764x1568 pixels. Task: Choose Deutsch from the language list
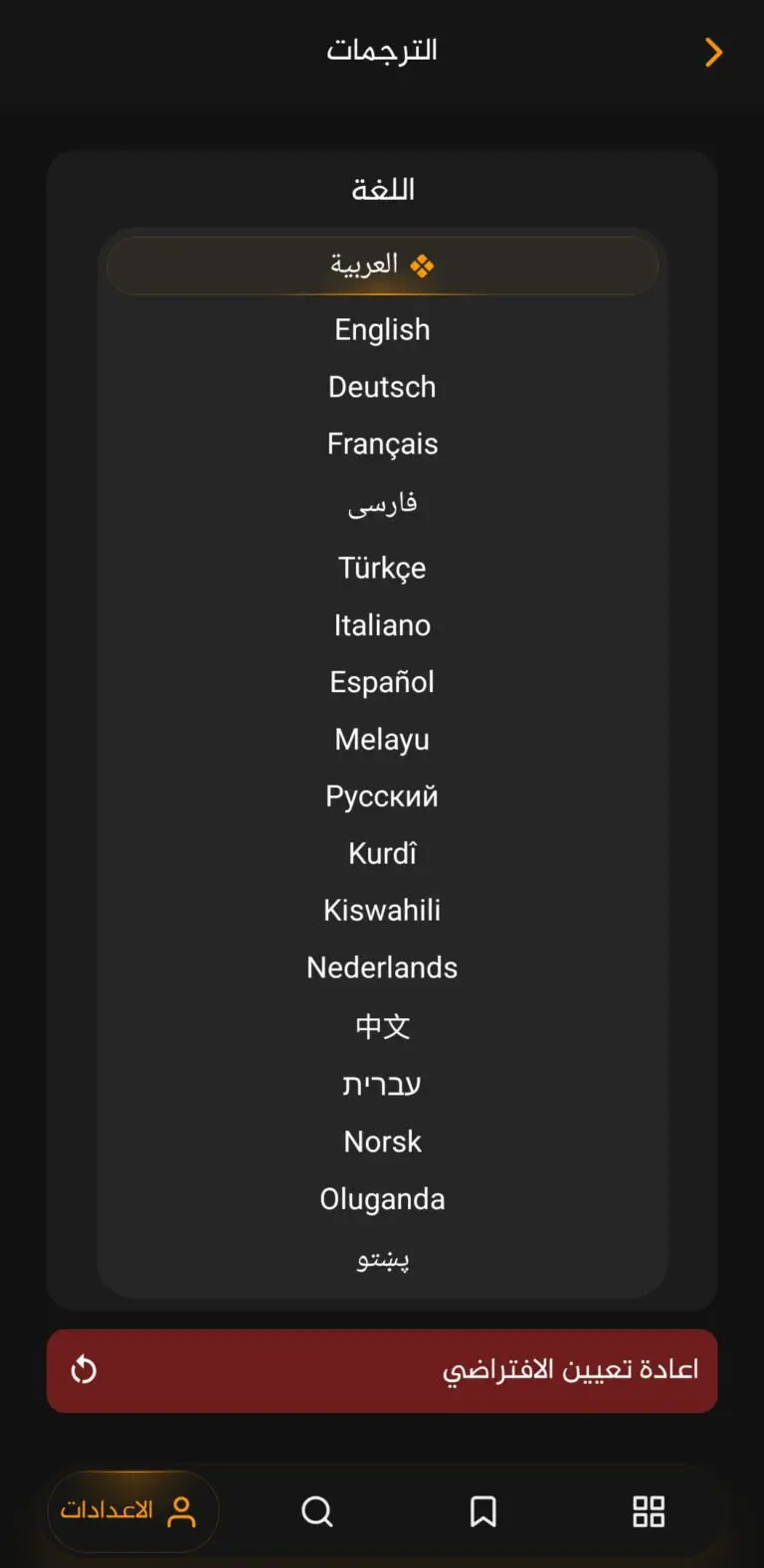(x=382, y=387)
